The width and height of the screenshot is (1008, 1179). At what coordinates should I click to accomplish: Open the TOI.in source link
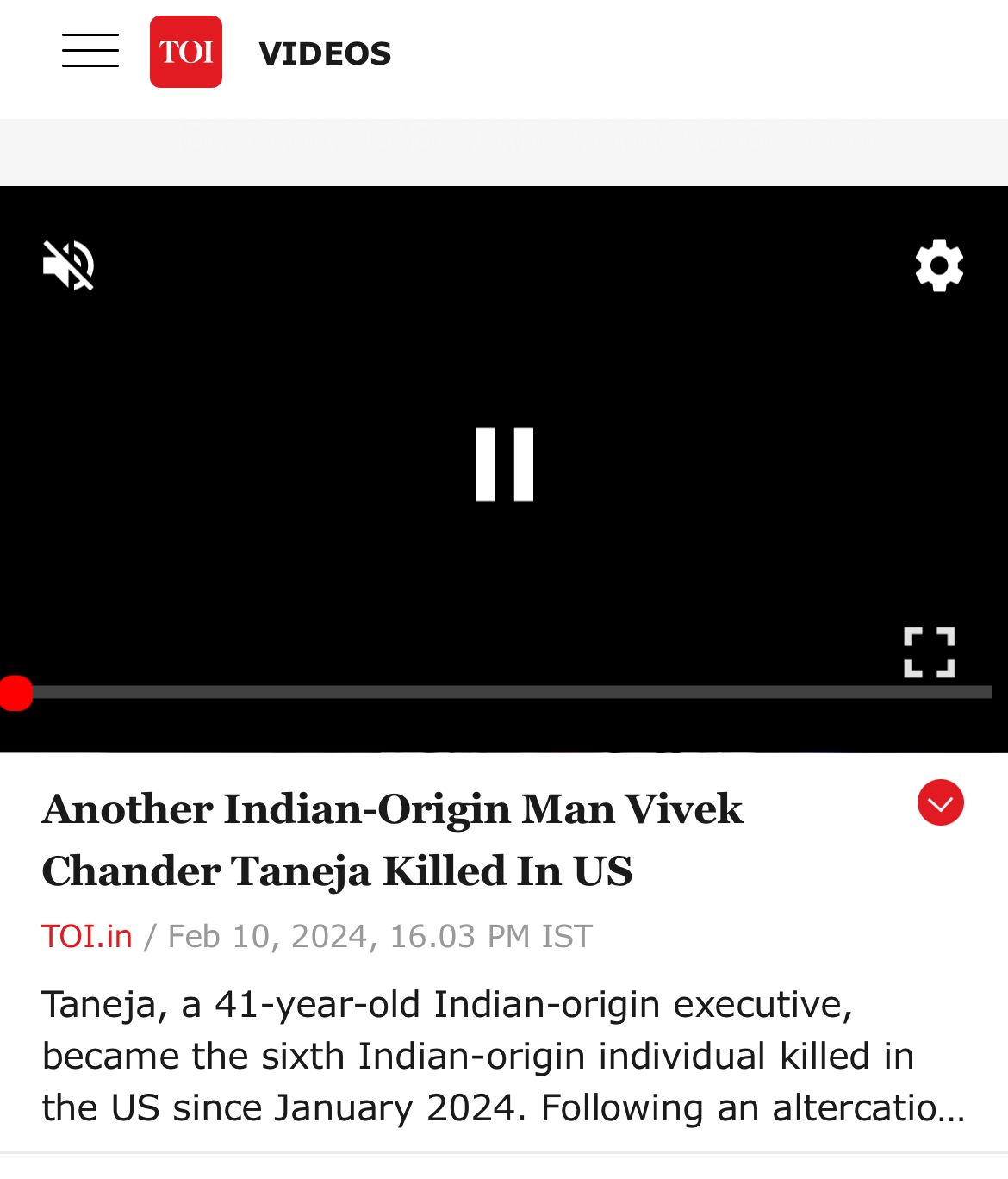(x=87, y=936)
